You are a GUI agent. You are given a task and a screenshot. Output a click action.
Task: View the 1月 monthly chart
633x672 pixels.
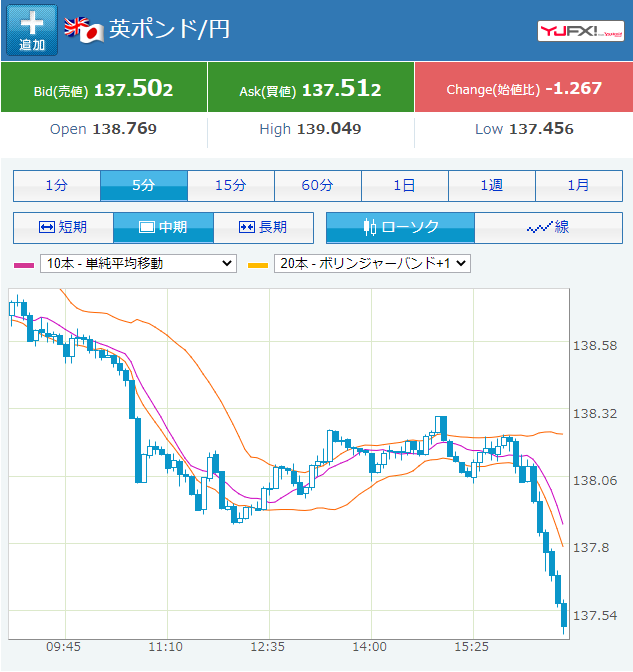578,186
